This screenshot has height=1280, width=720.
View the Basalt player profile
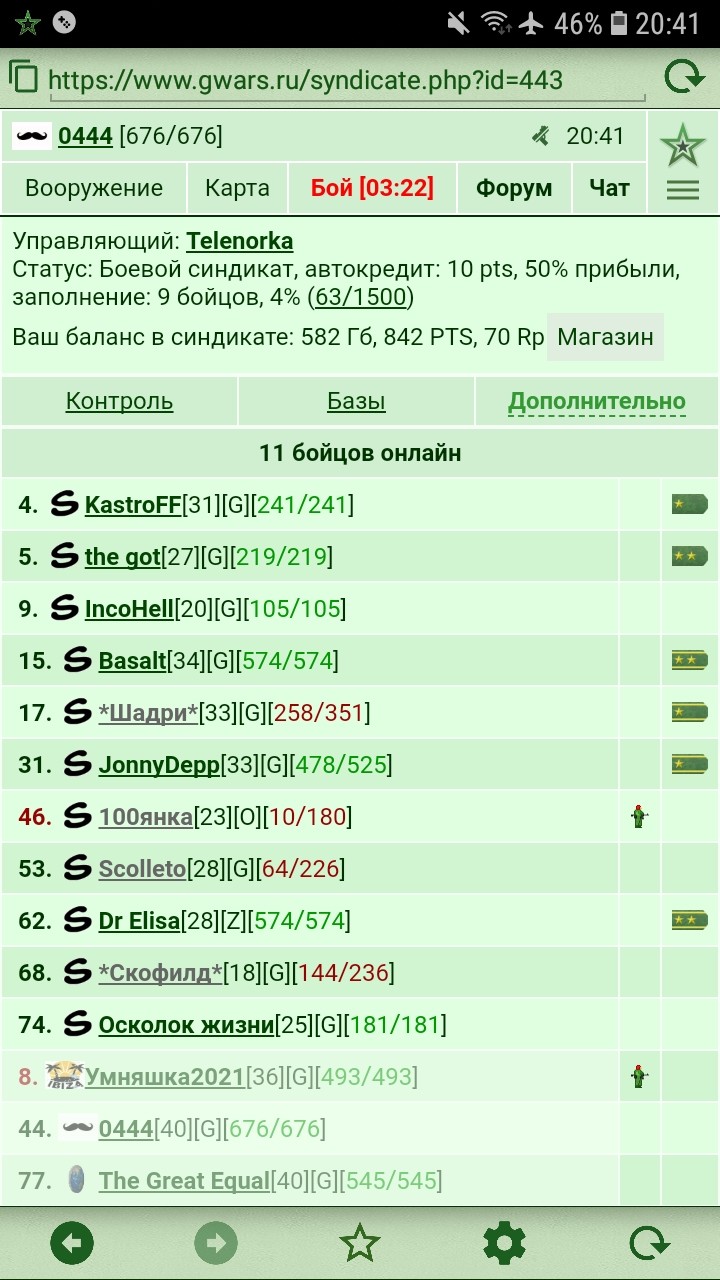(132, 661)
